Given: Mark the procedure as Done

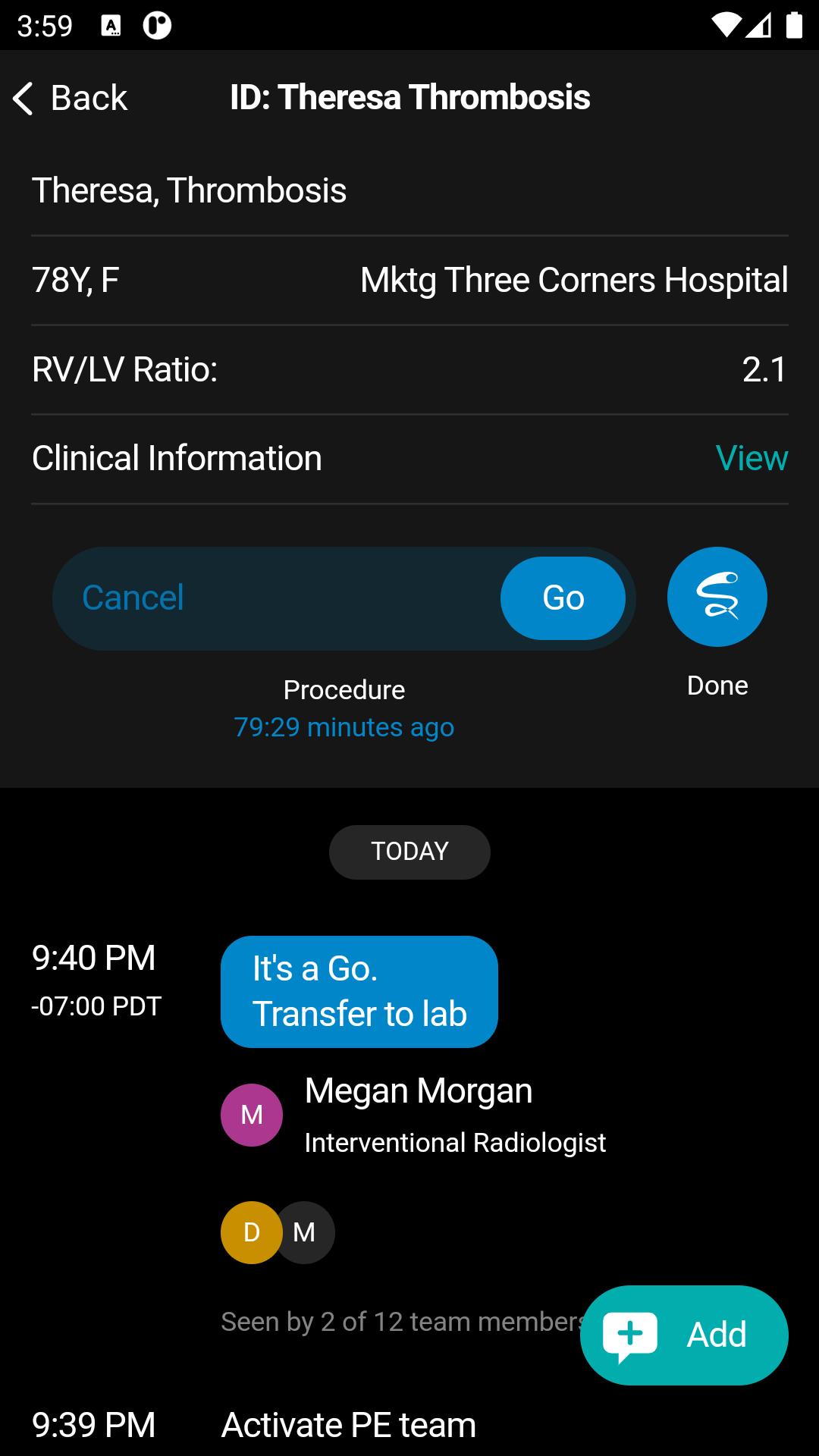Looking at the screenshot, I should [x=717, y=597].
